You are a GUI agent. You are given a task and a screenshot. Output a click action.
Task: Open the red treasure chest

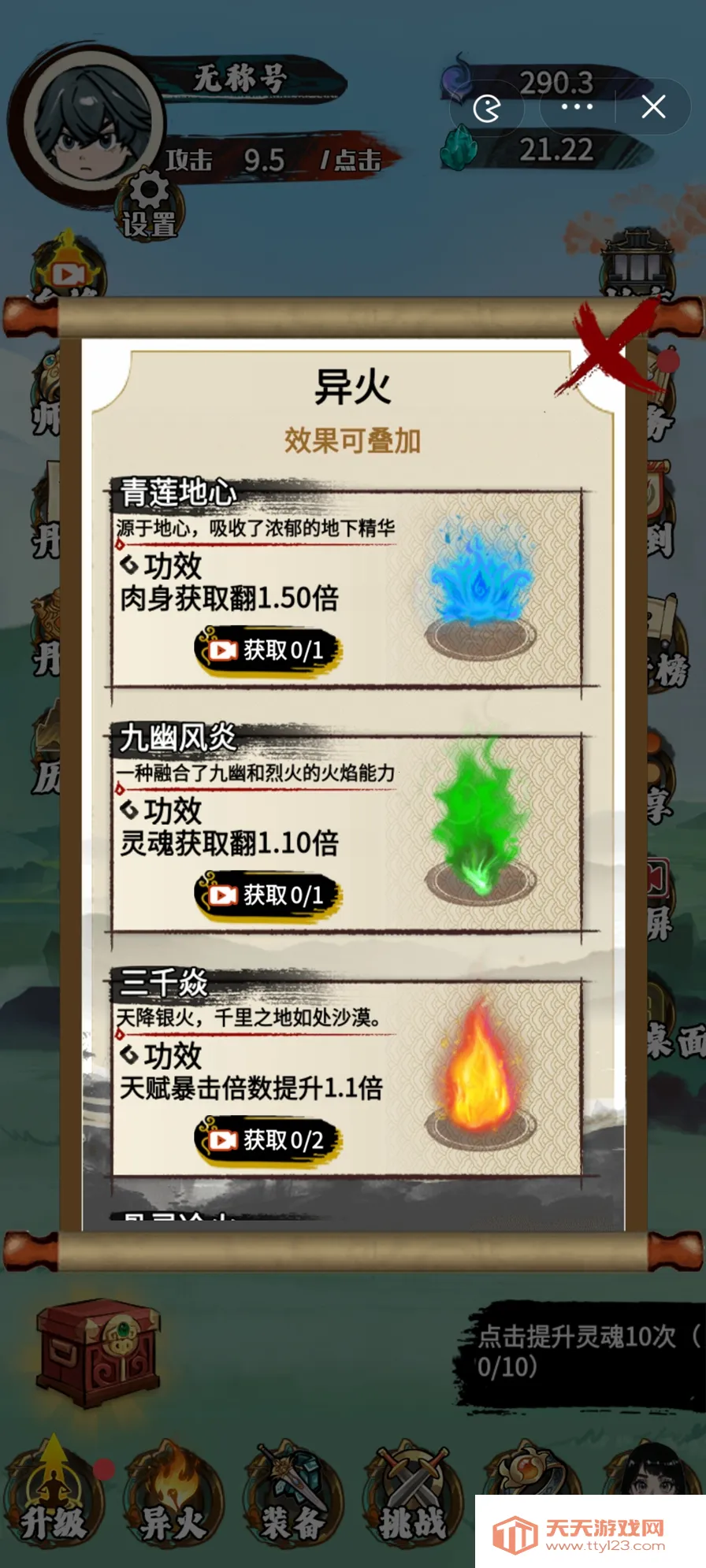pyautogui.click(x=98, y=1352)
